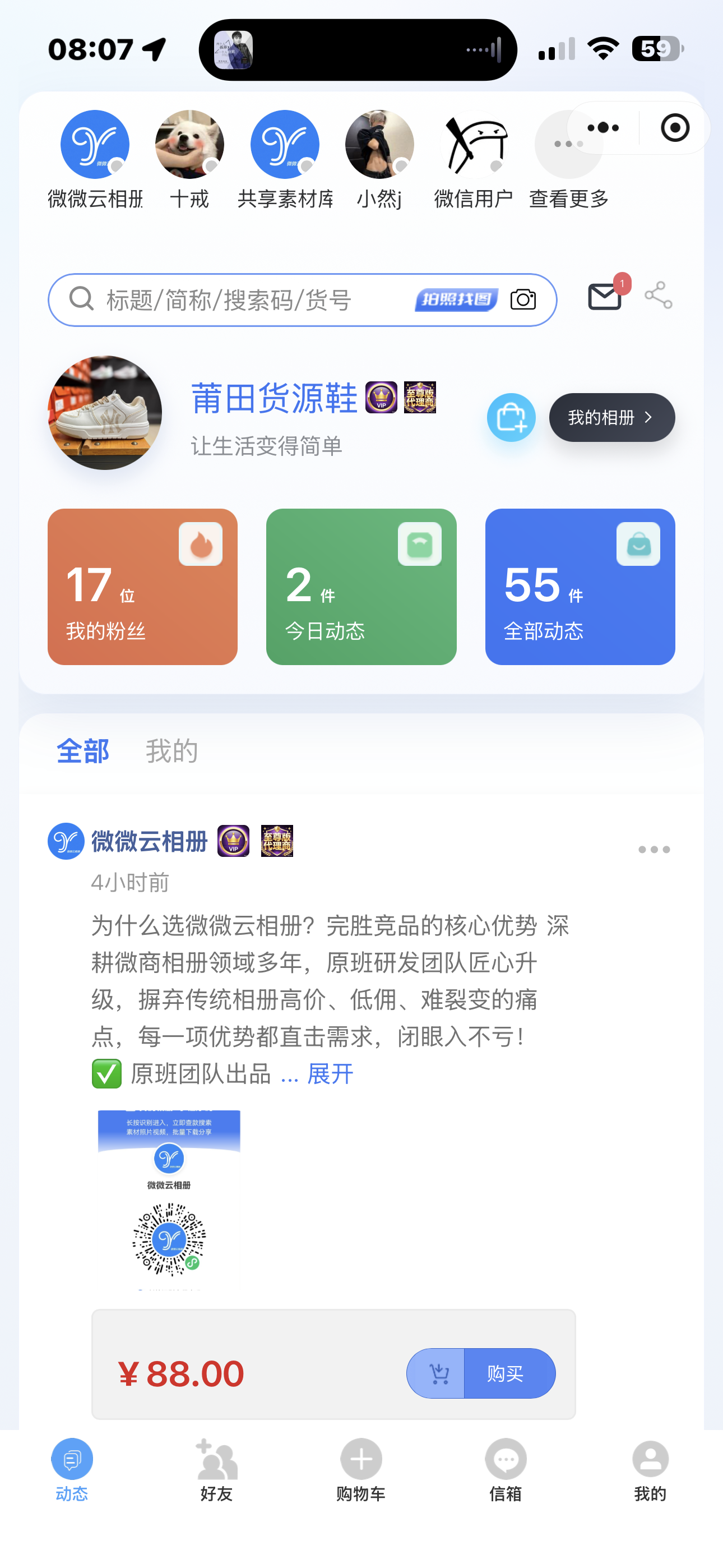The image size is (723, 1568).
Task: Switch to the 我的 feed filter
Action: 172,750
